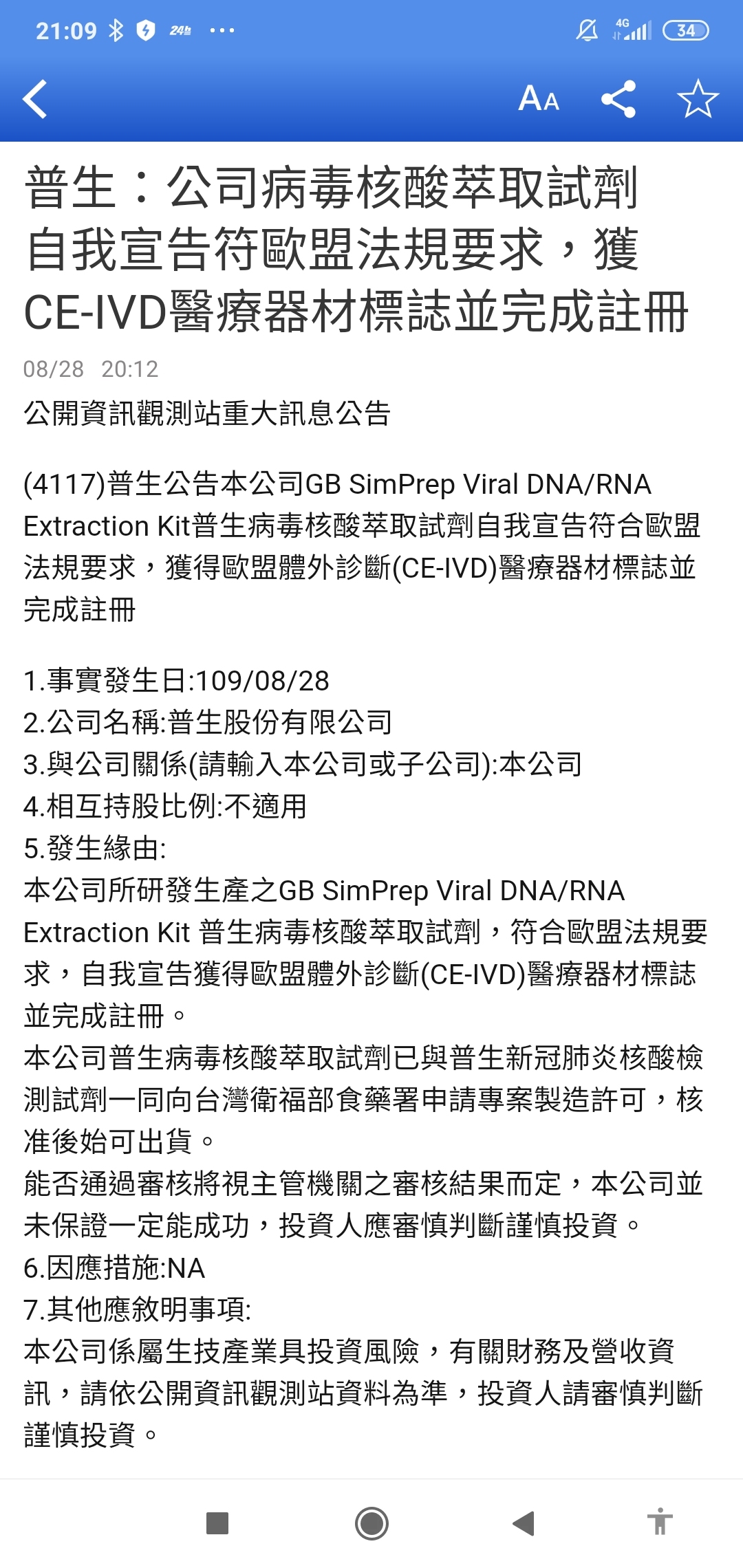Share this news article

[618, 99]
